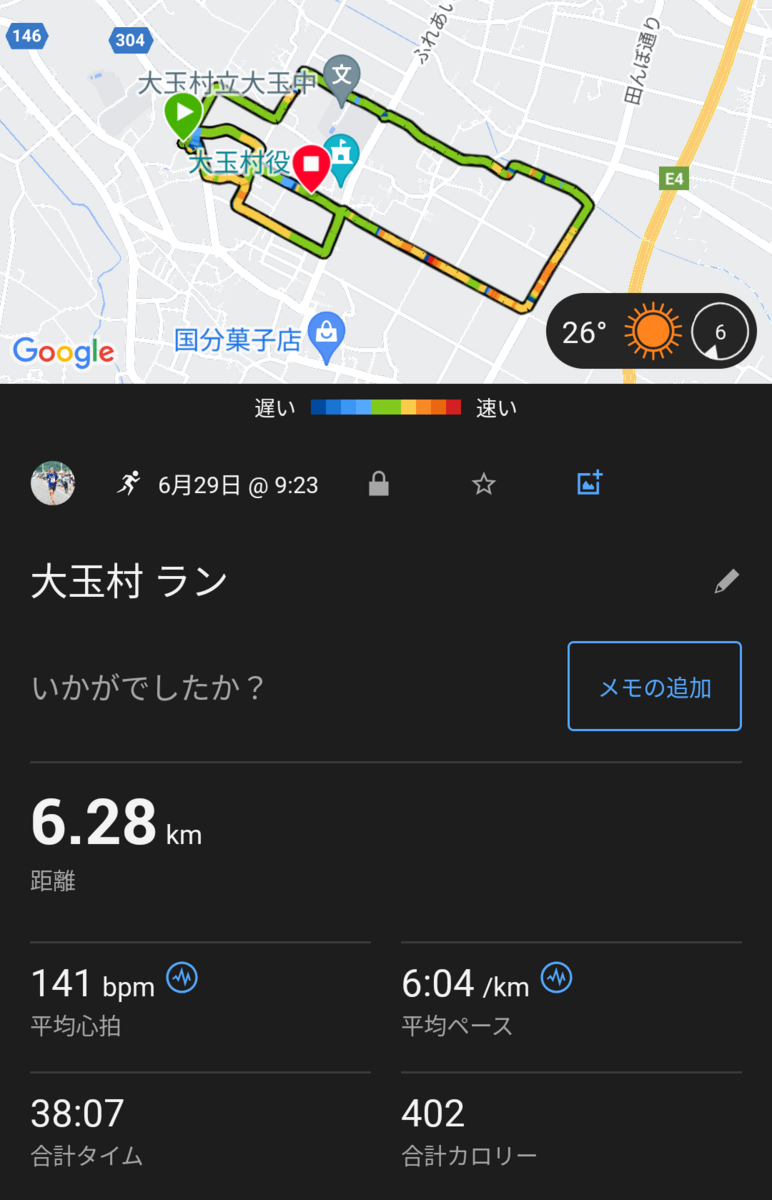View heart rate insight beside 141 bpm
This screenshot has height=1200, width=772.
tap(182, 977)
